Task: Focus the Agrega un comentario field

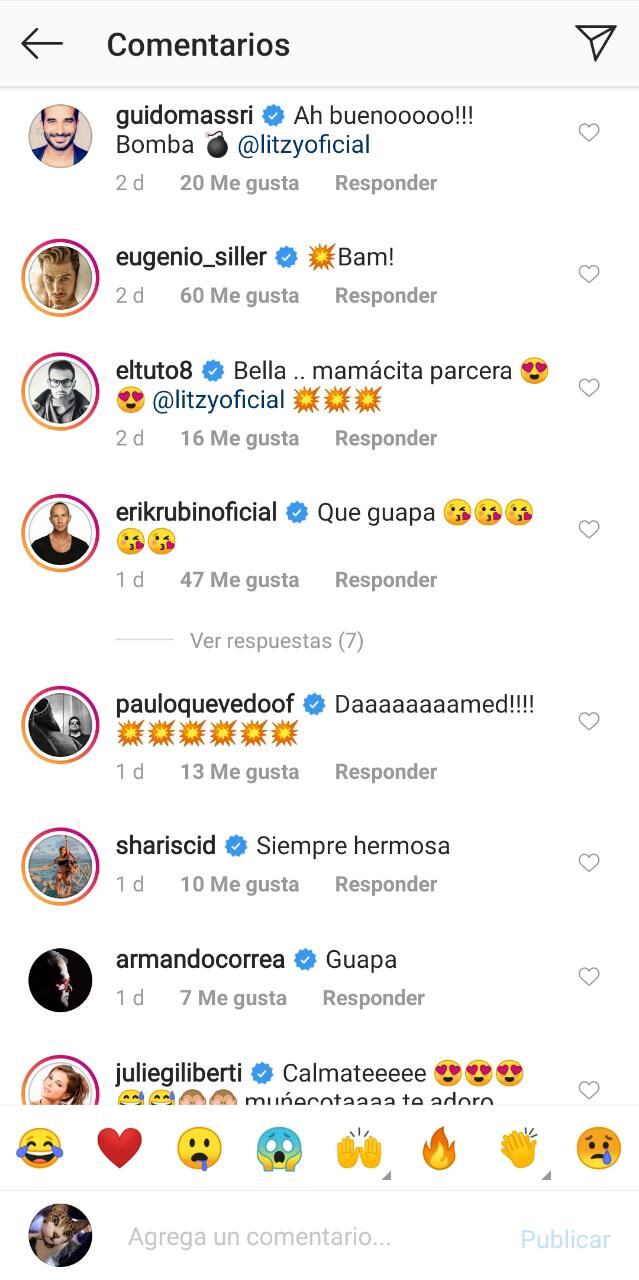Action: pyautogui.click(x=300, y=1238)
